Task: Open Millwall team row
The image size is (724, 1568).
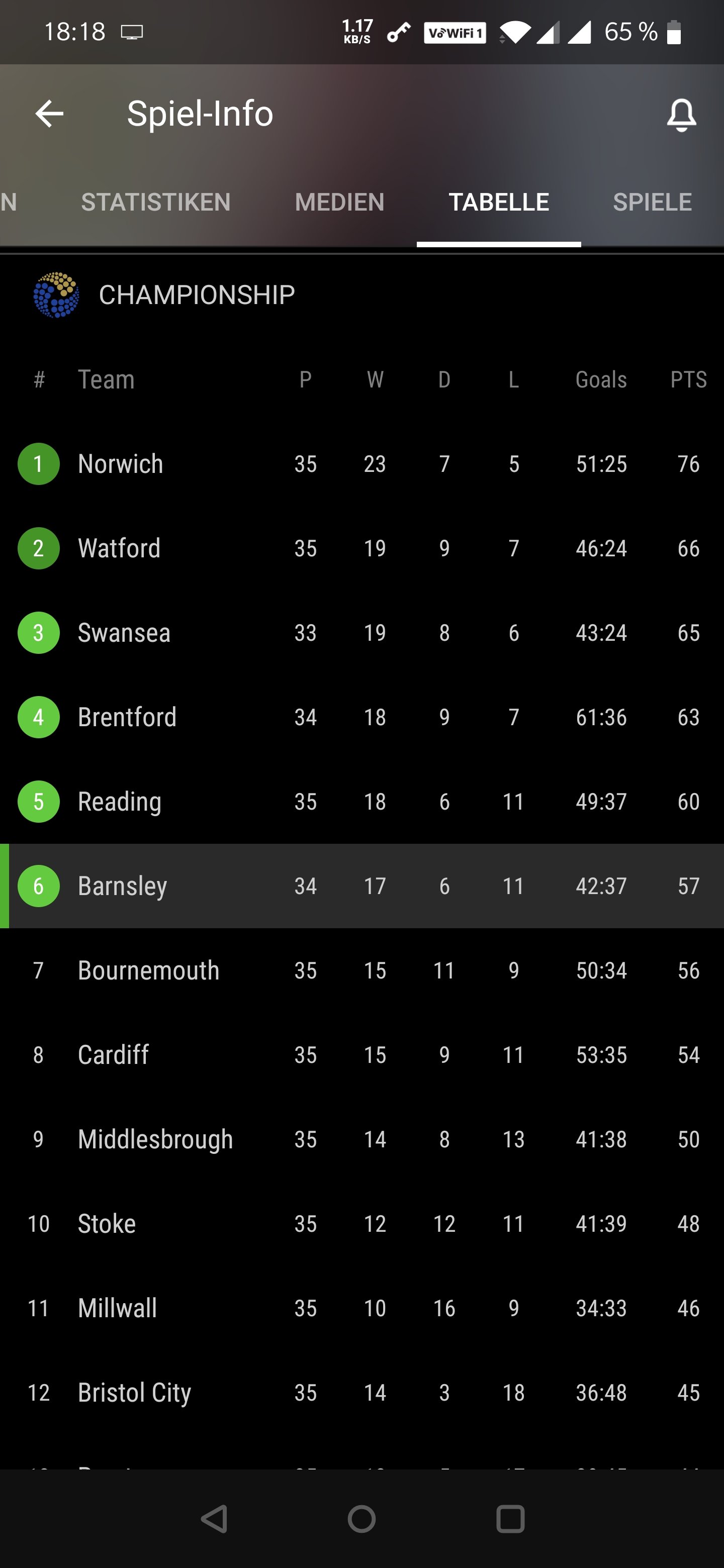Action: point(361,1308)
